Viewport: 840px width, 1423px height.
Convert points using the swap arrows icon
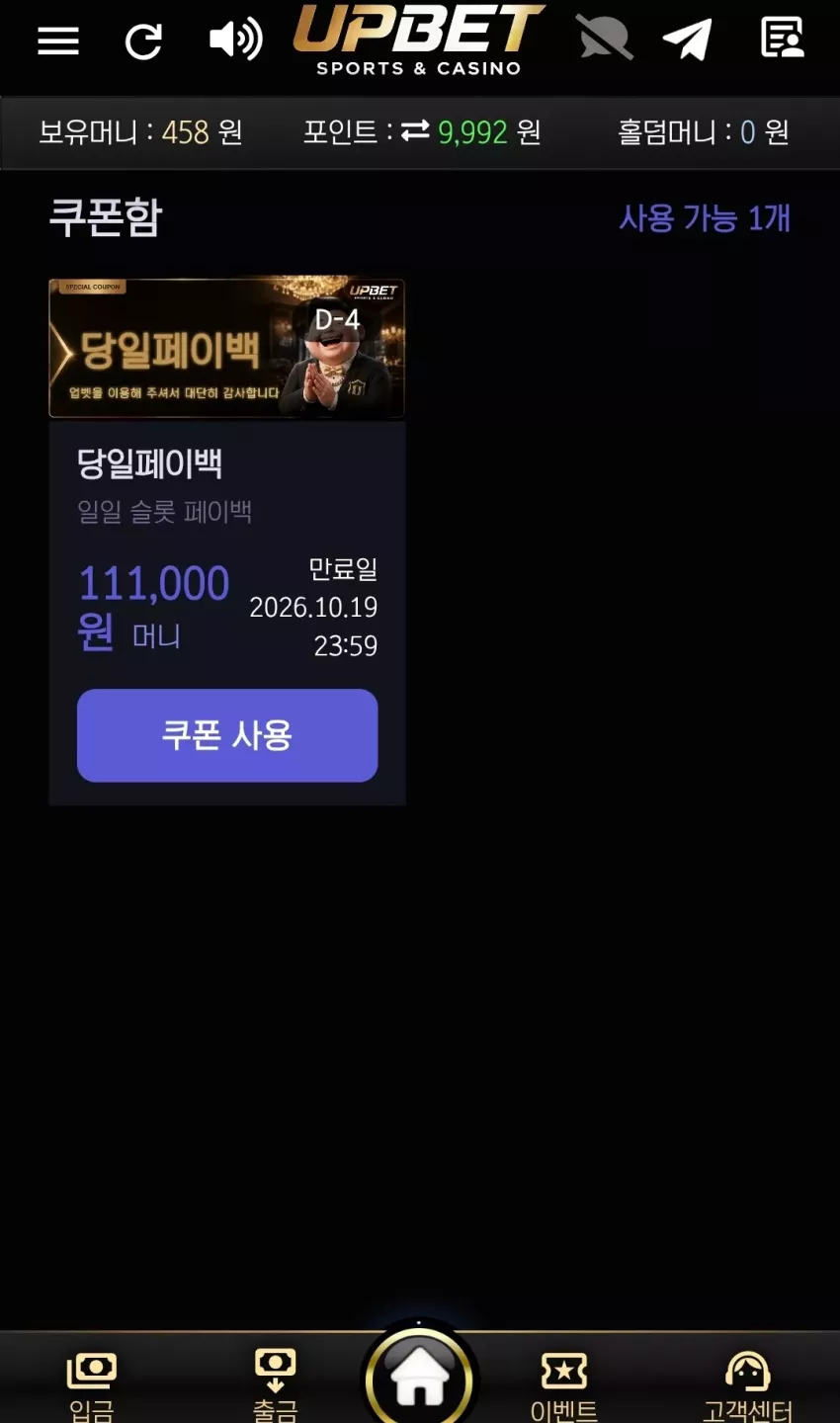(x=415, y=130)
